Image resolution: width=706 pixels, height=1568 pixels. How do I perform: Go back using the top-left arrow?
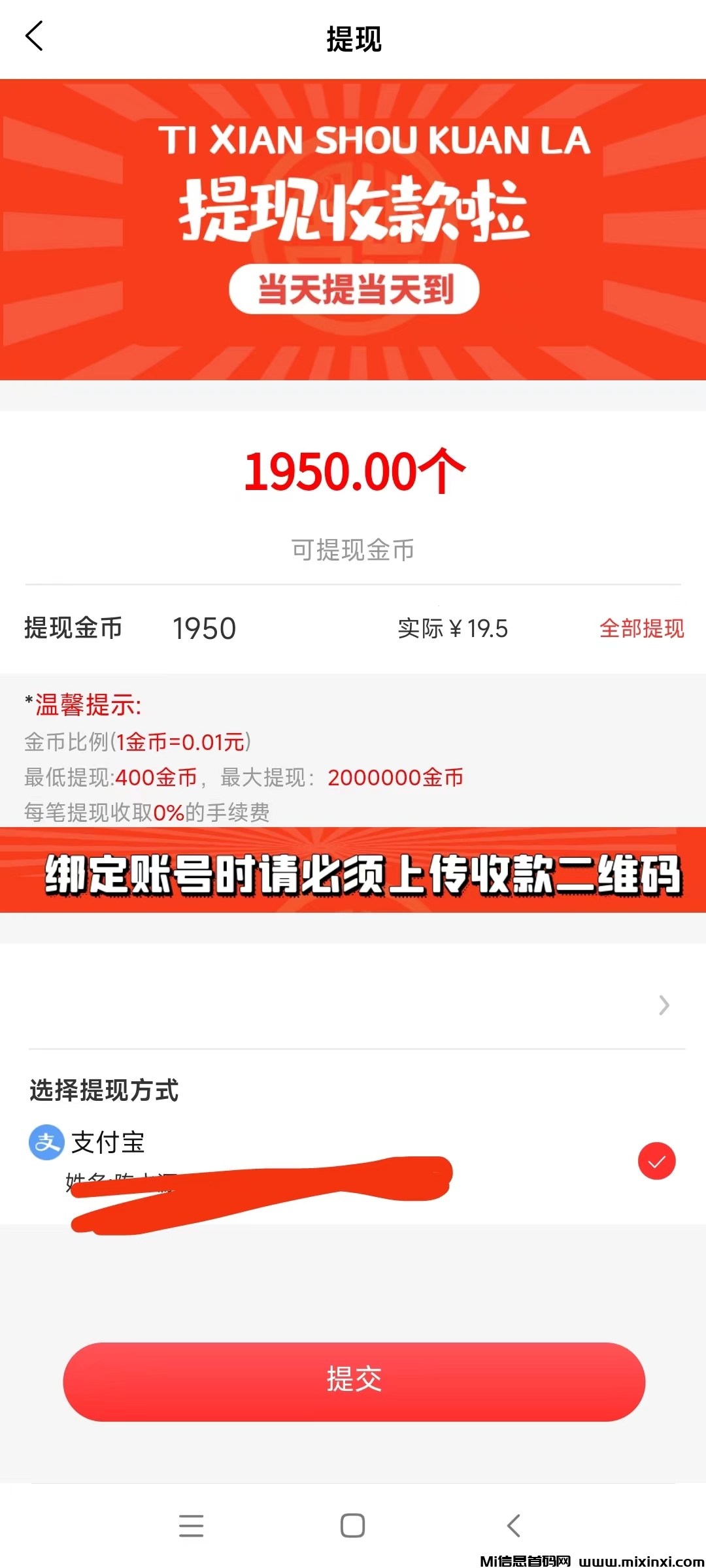34,36
